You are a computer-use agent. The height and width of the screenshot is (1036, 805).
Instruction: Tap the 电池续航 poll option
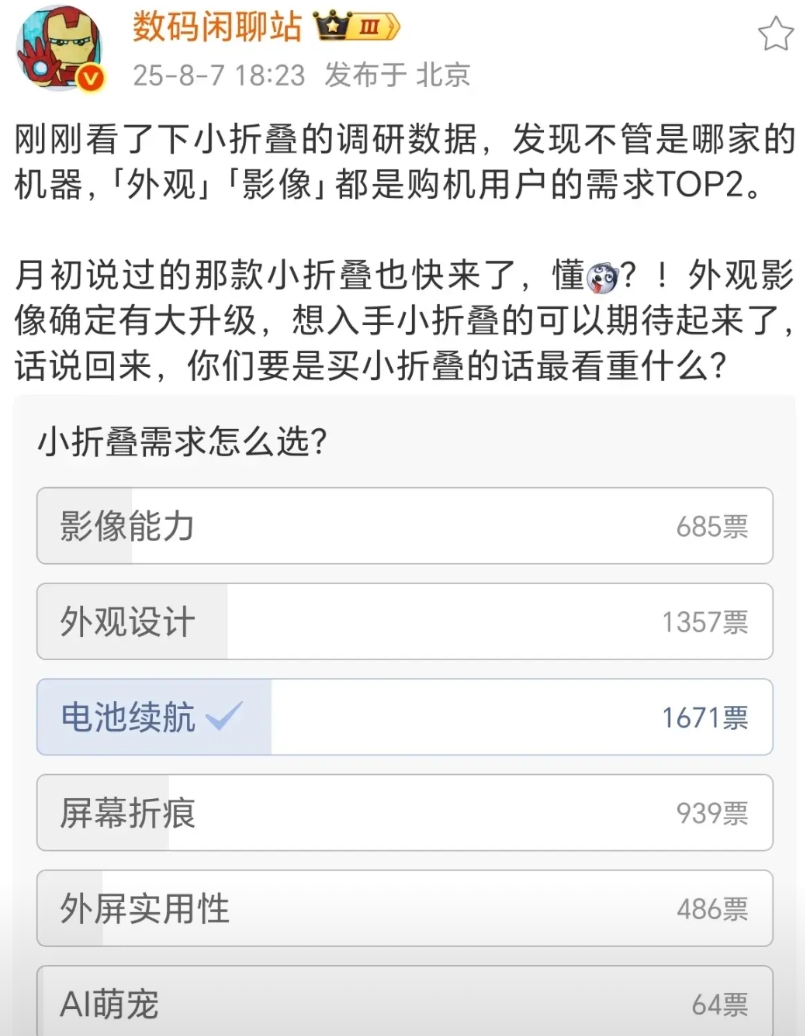tap(404, 717)
